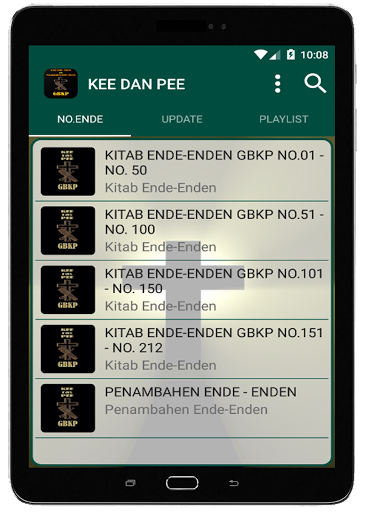Open Kitab Ende-Enden NO.151 - NO. 212
The image size is (365, 512).
[182, 349]
